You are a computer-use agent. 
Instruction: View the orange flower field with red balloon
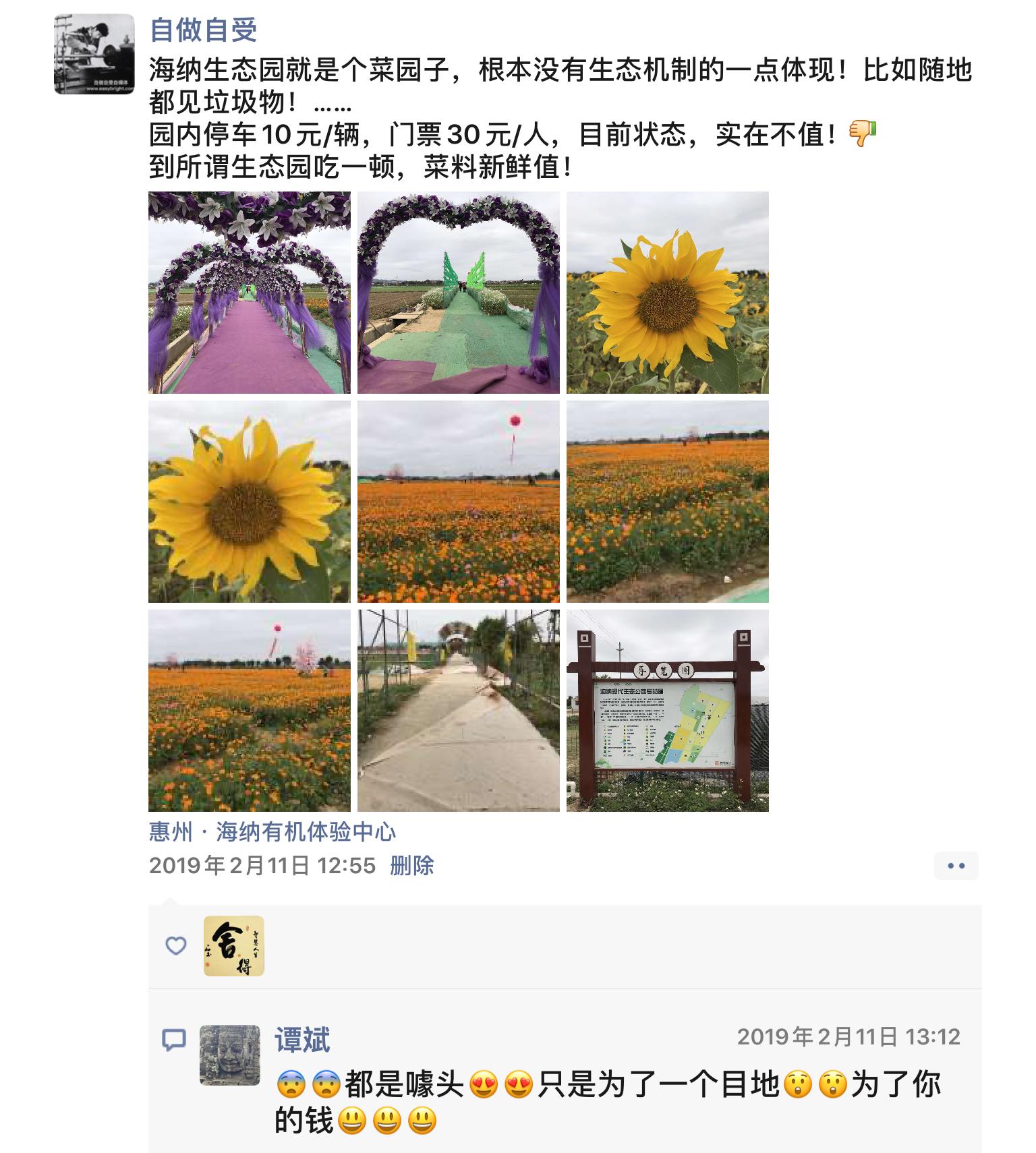(x=458, y=501)
